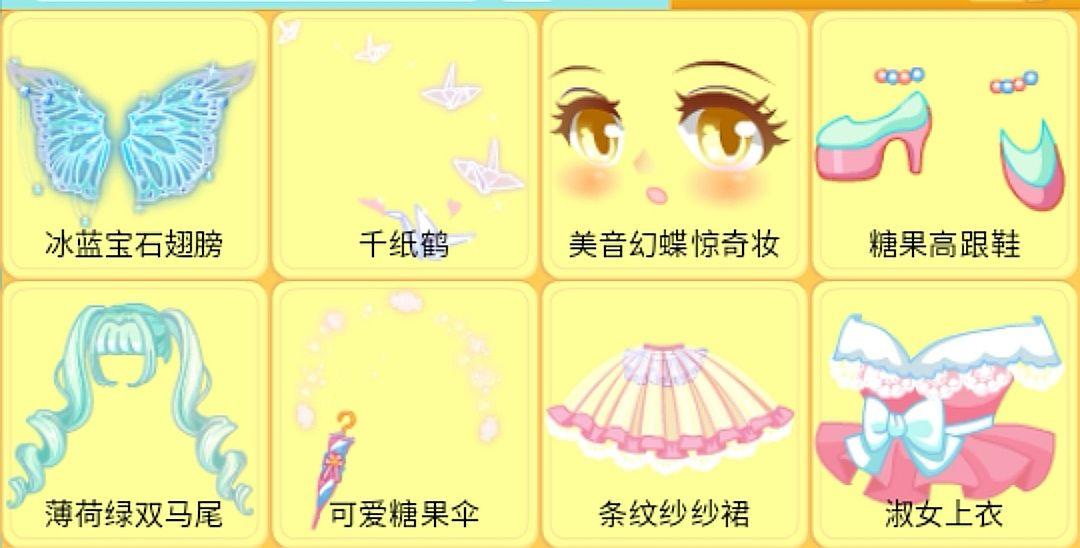Select the 冰蓝宝石翅膀 wings item
1080x548 pixels.
[134, 145]
